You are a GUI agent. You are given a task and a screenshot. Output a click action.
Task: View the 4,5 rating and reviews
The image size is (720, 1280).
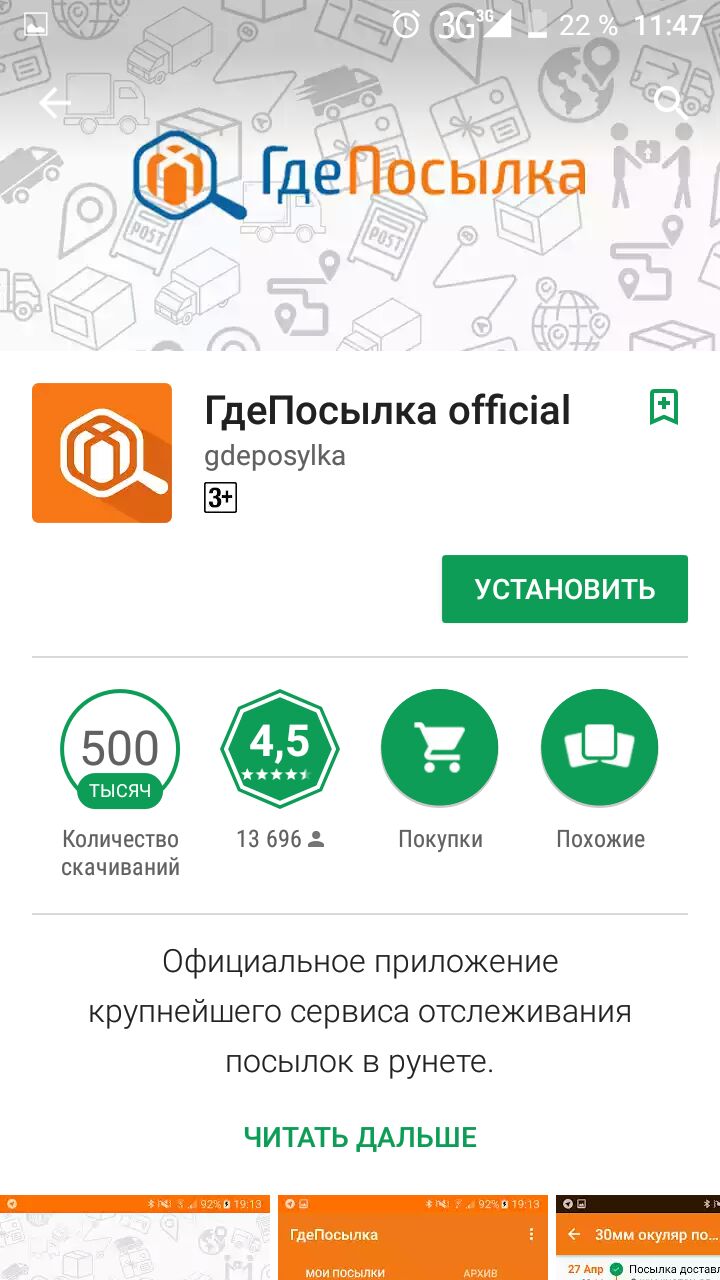click(x=279, y=748)
